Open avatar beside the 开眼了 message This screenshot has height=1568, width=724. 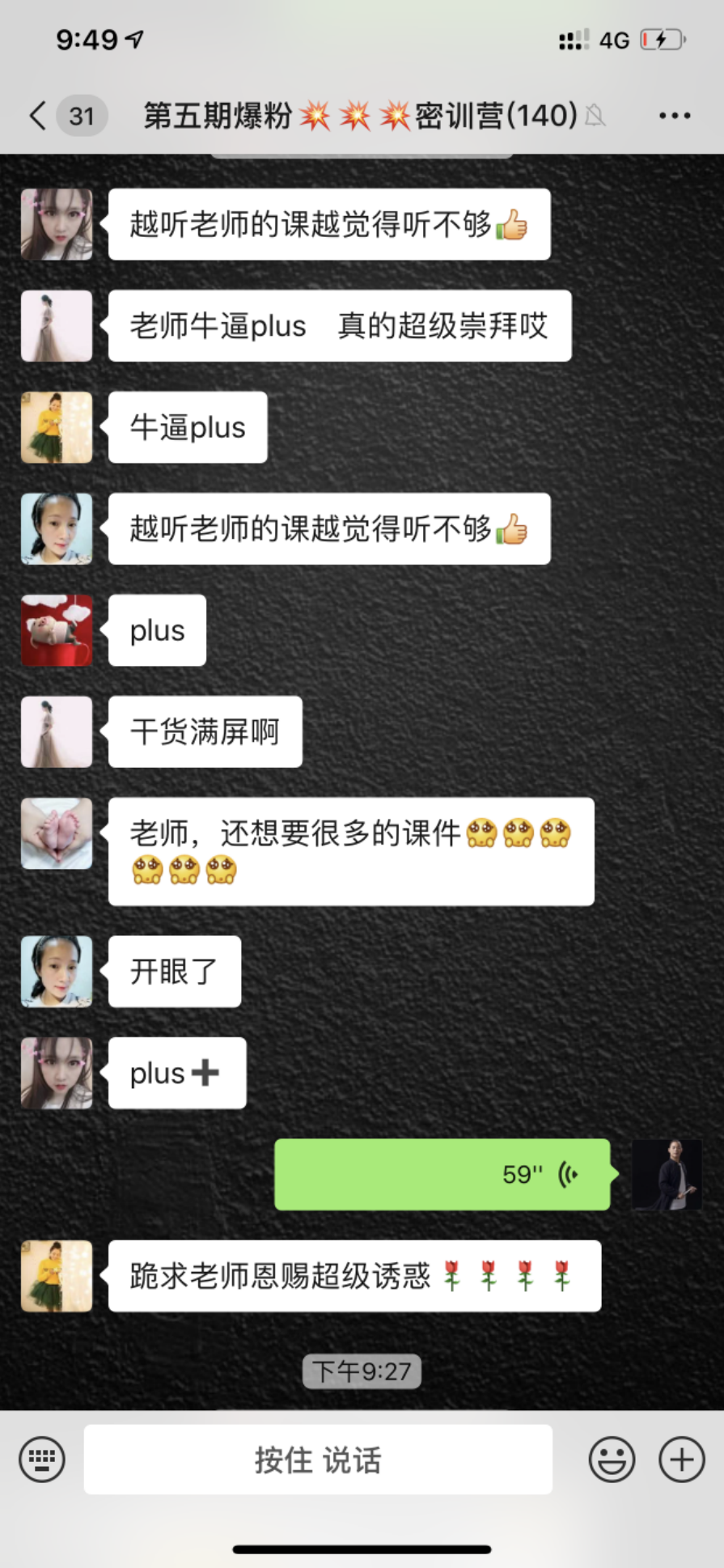[x=57, y=971]
